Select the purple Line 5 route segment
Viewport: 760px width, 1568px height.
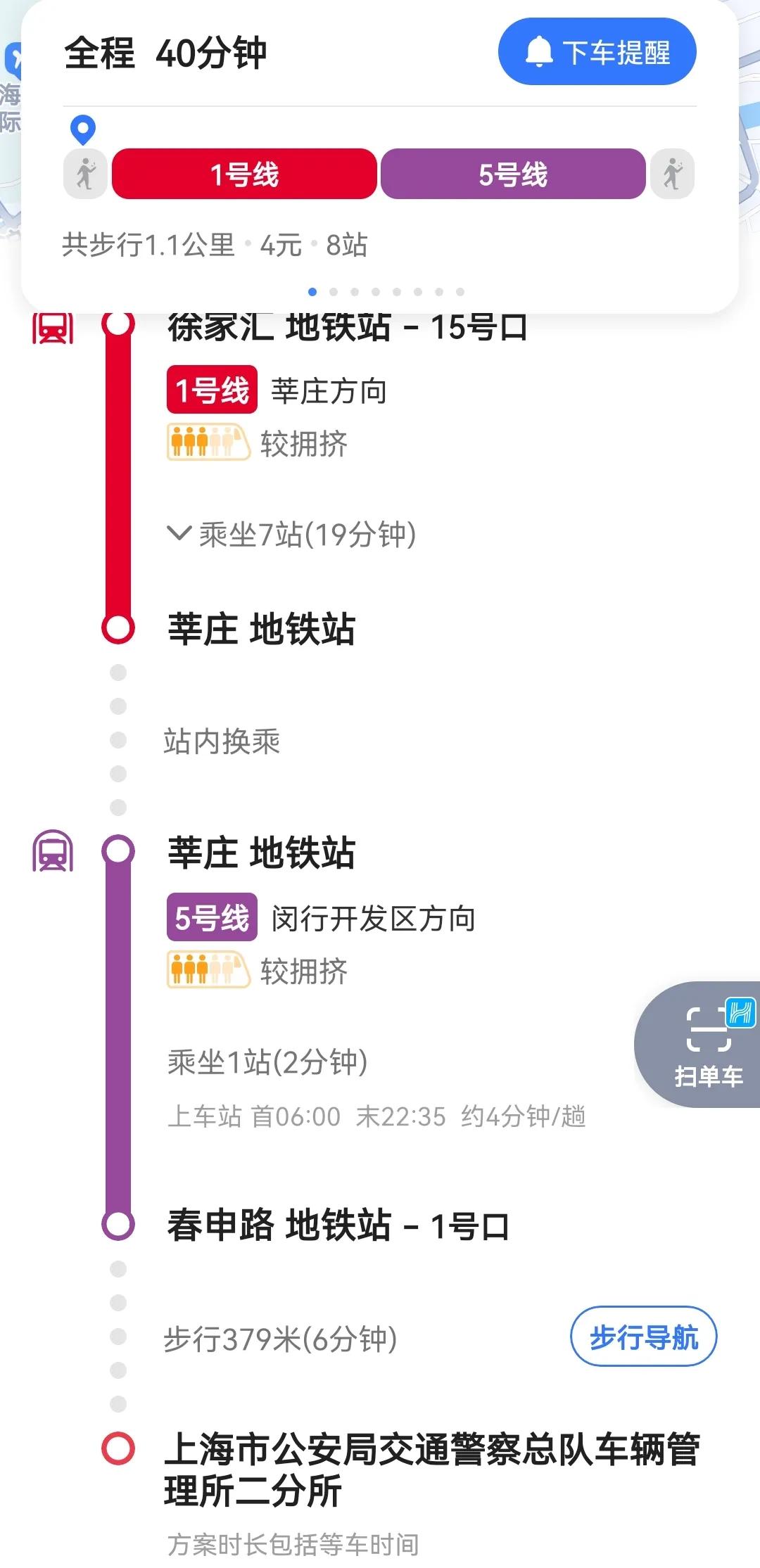[x=512, y=175]
